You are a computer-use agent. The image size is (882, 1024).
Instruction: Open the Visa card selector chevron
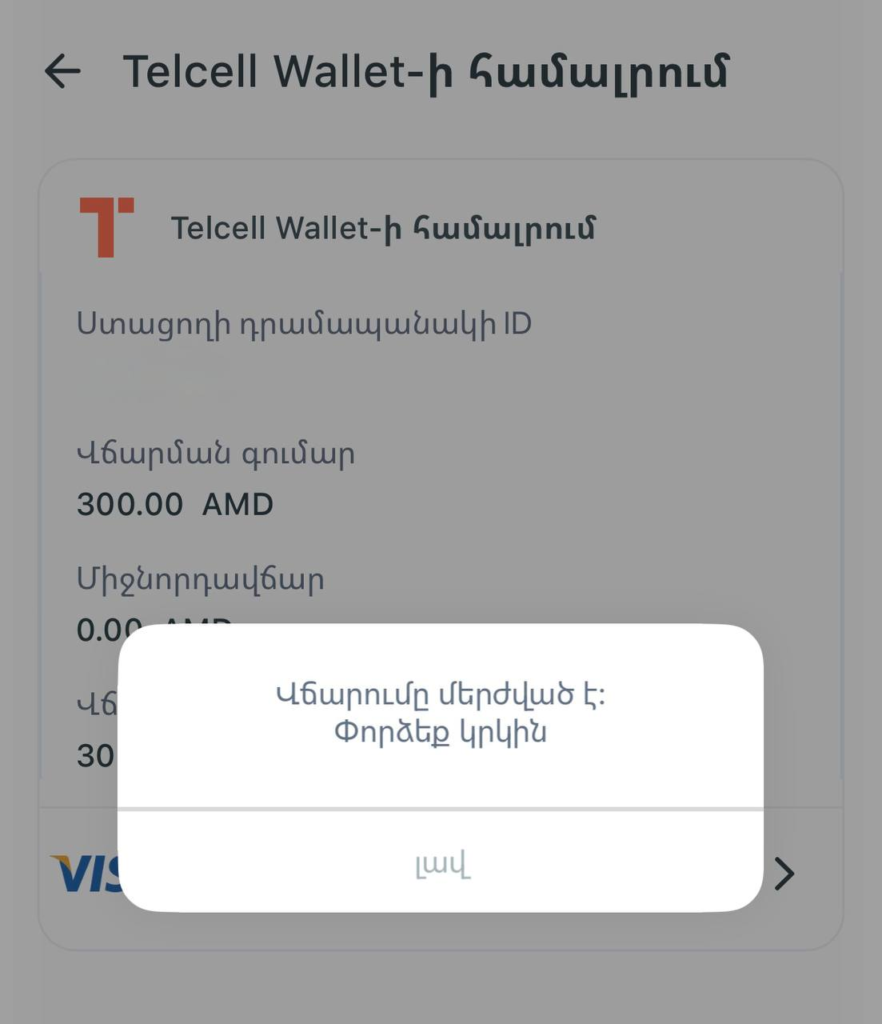[x=785, y=874]
